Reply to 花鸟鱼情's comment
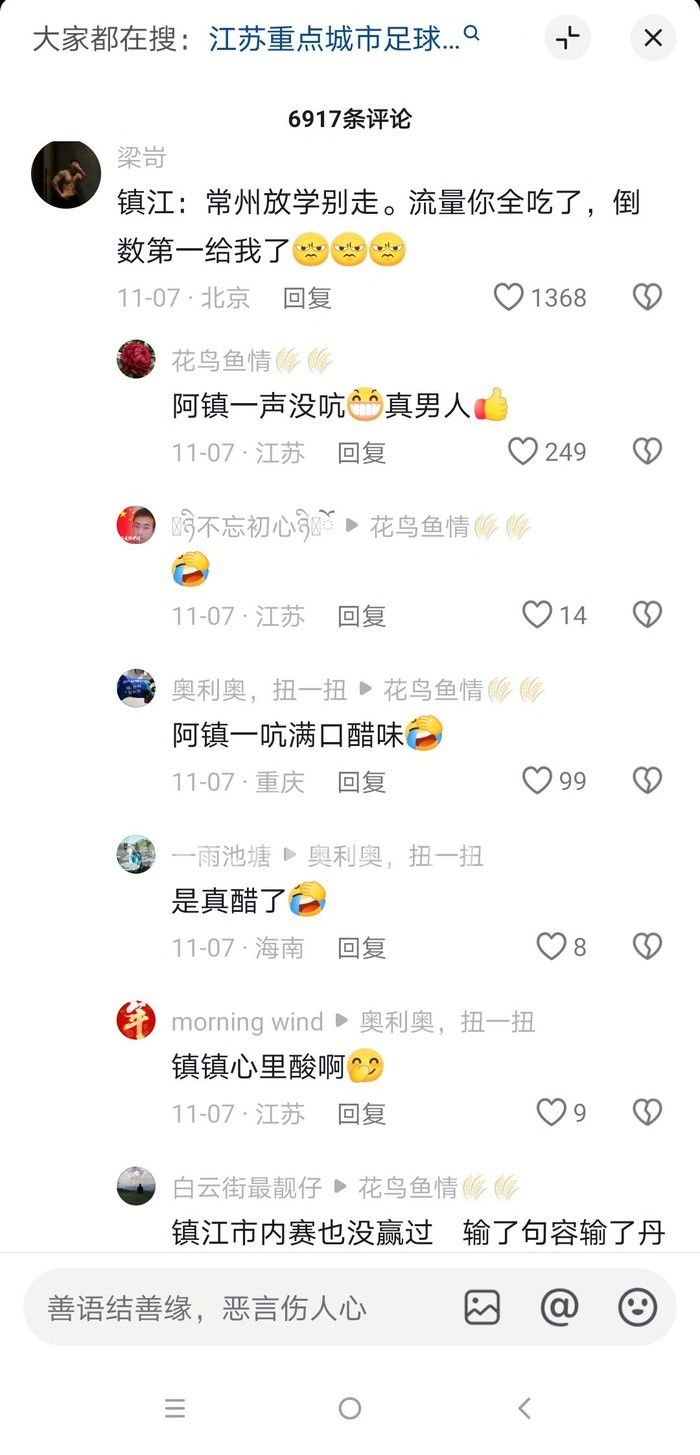 coord(361,453)
